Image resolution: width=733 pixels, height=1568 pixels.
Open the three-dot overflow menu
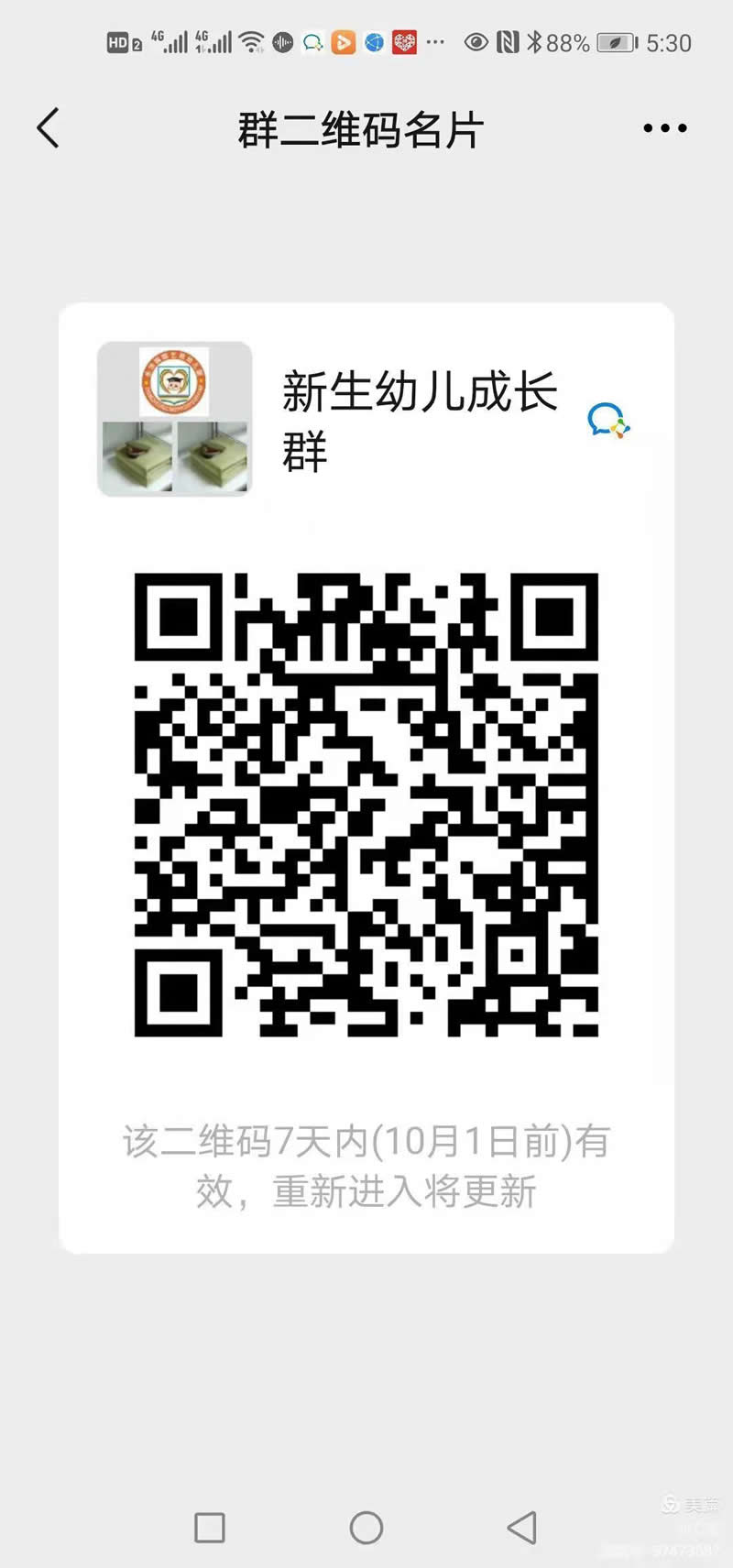tap(665, 128)
